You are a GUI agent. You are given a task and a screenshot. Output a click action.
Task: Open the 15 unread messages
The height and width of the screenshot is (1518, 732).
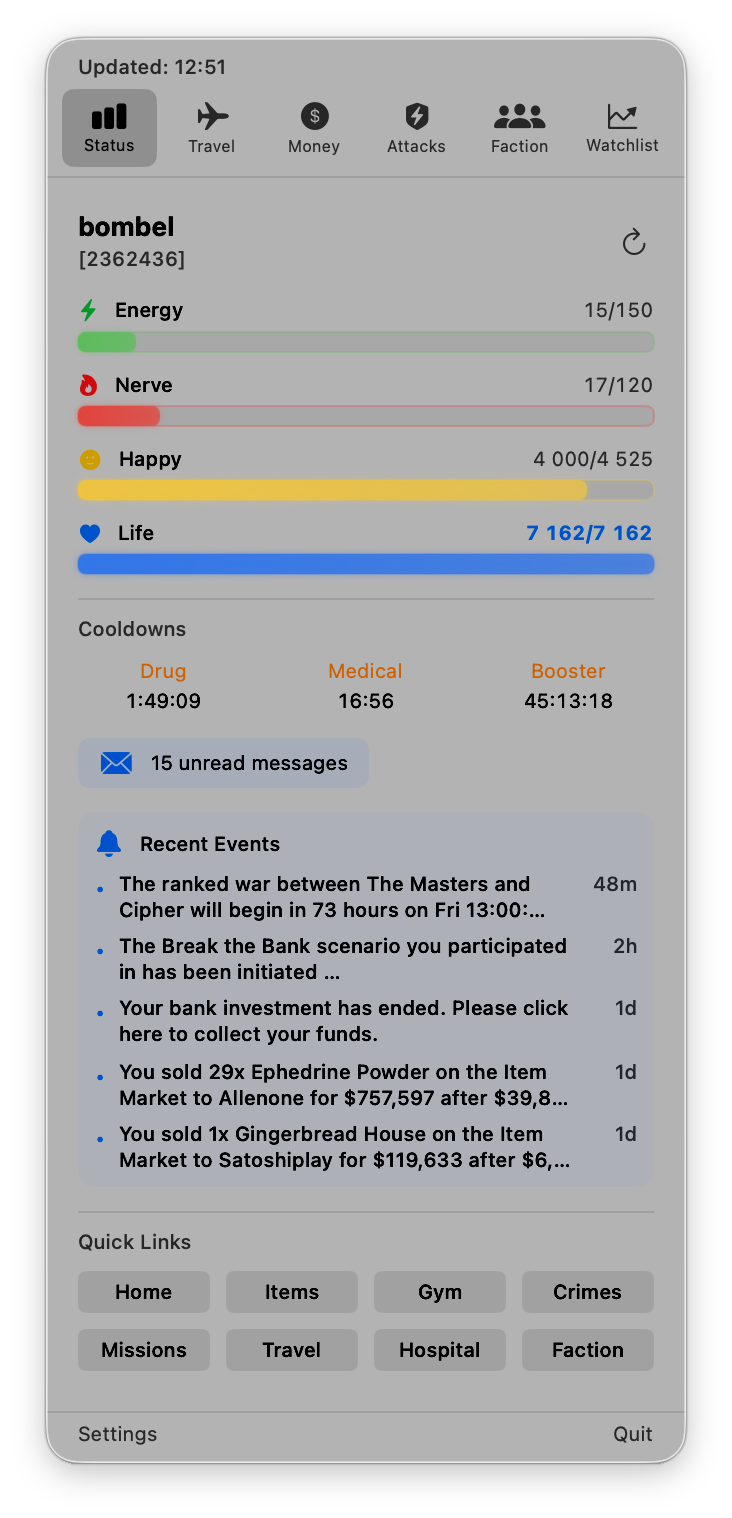point(224,763)
